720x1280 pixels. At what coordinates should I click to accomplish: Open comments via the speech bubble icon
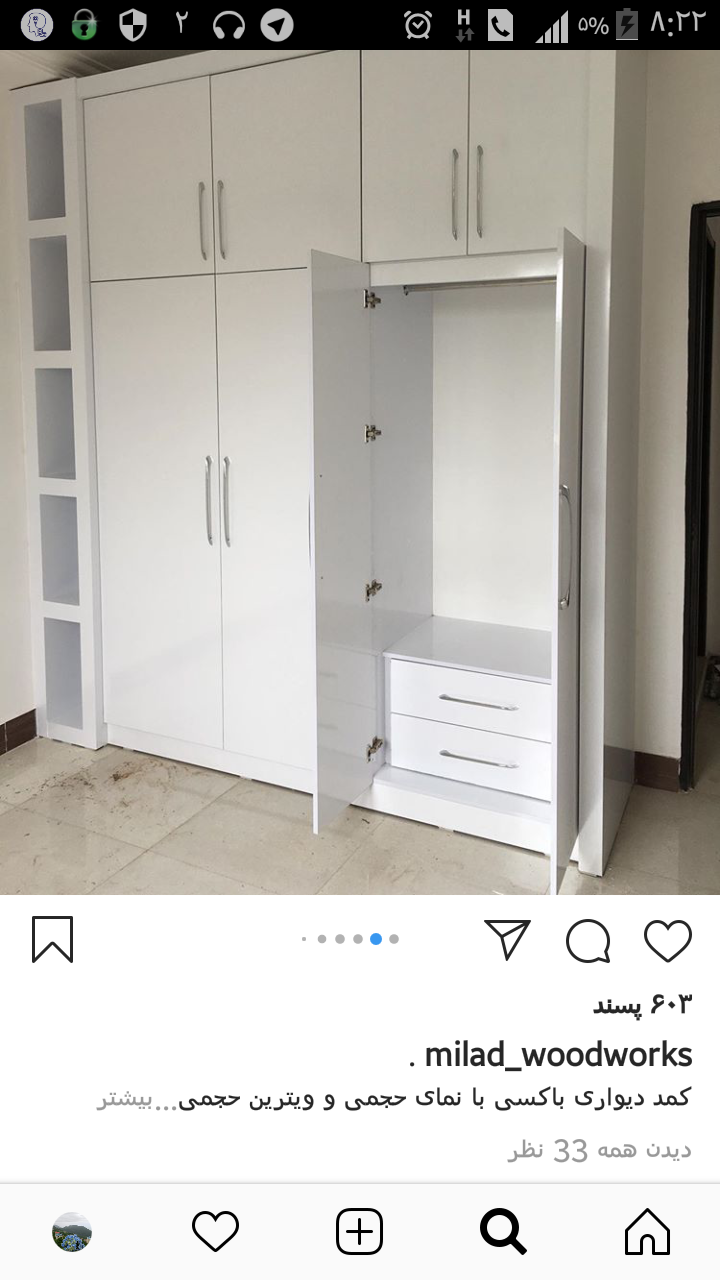(x=588, y=941)
